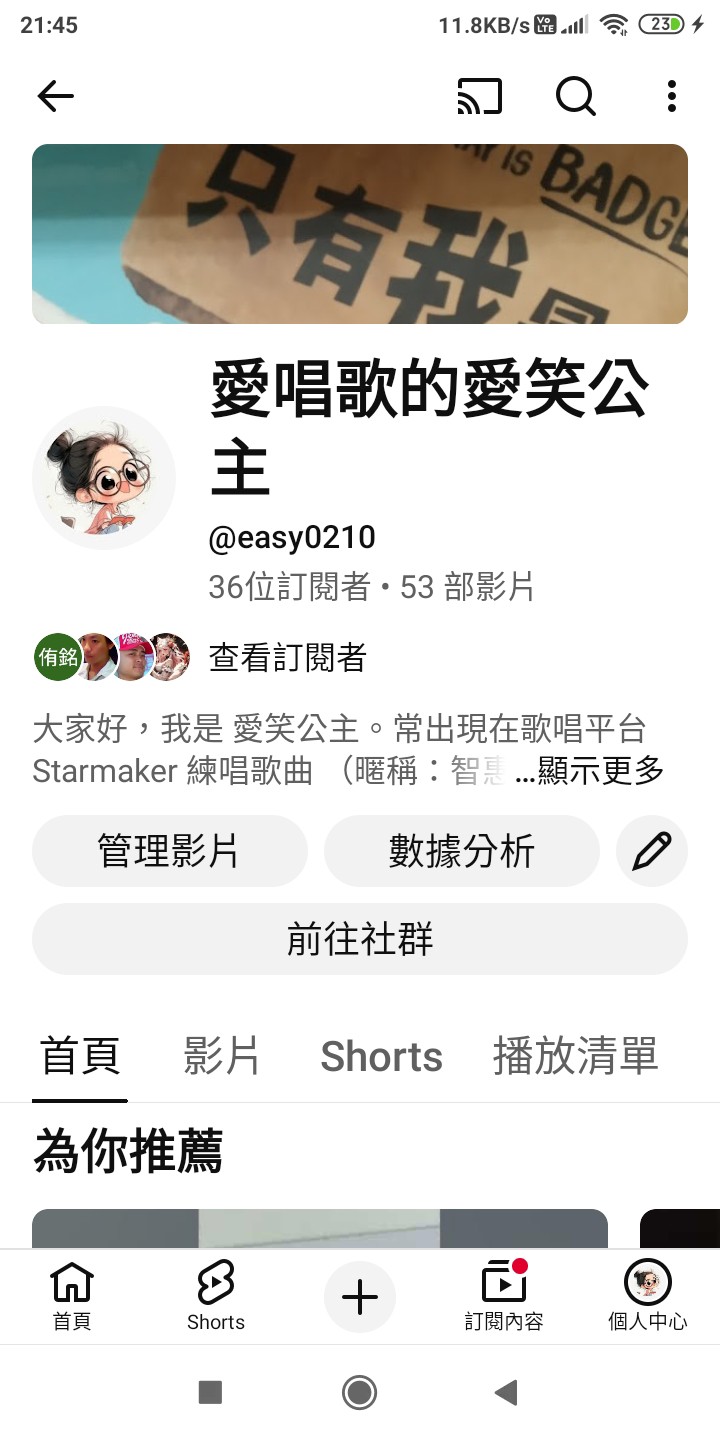Tap the system home button
Viewport: 720px width, 1440px height.
click(359, 1392)
